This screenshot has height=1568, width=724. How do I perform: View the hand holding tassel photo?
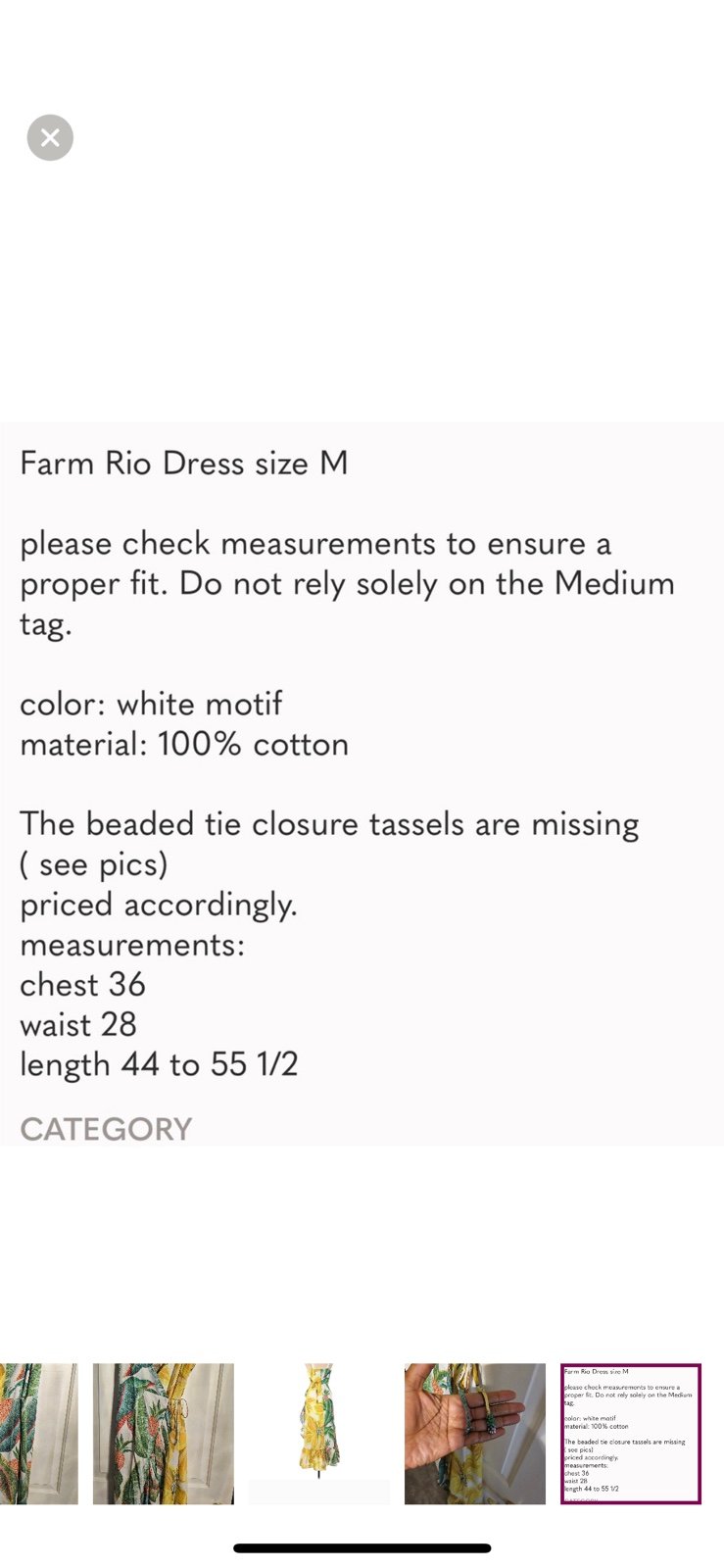coord(475,1434)
